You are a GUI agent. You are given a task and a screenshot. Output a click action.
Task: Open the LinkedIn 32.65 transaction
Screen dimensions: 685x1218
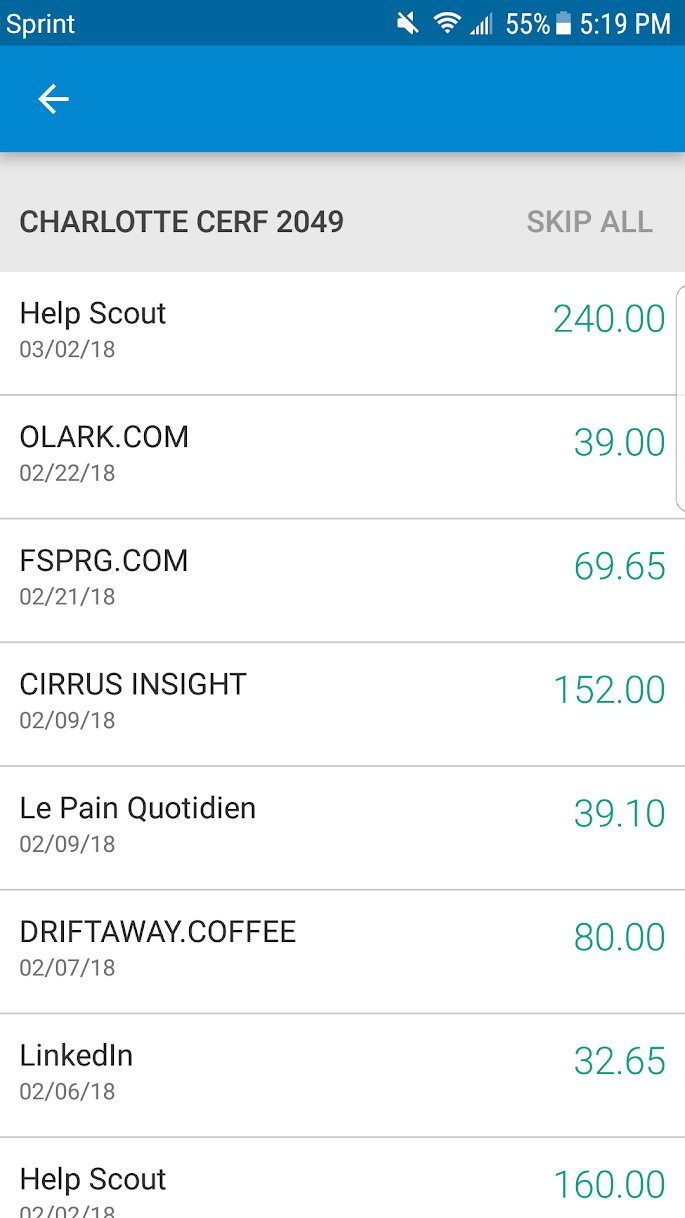pos(340,1075)
